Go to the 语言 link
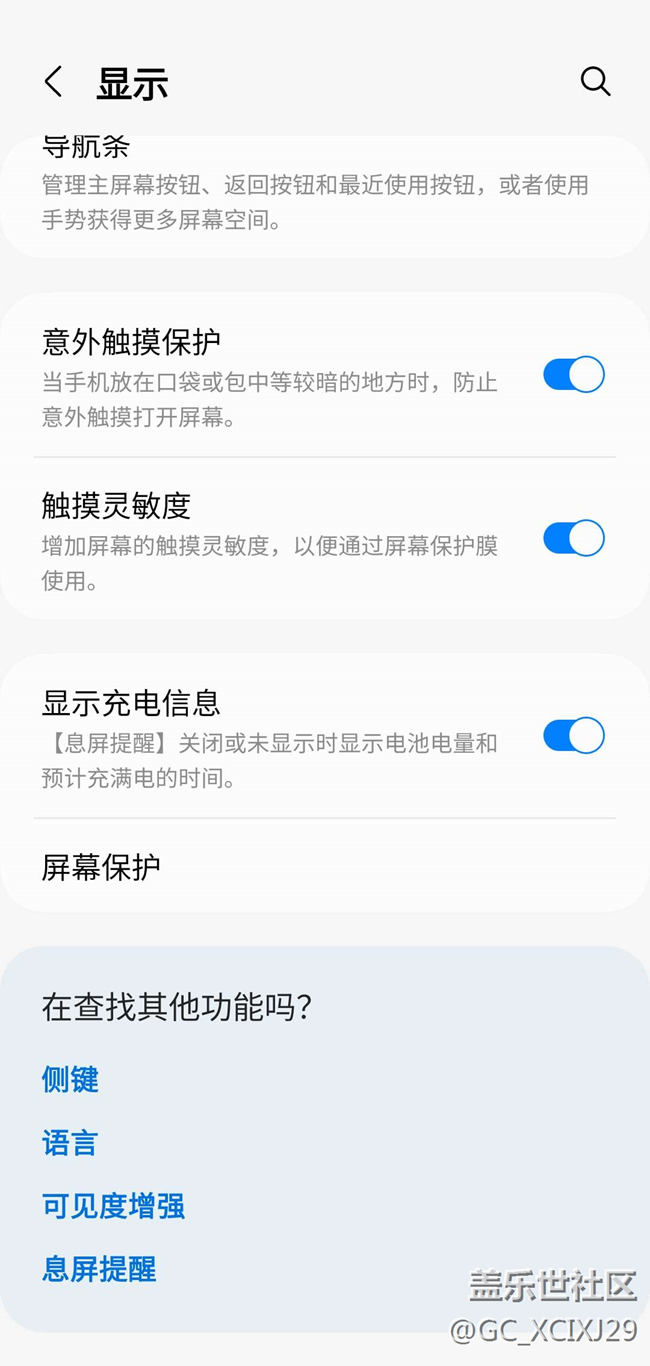This screenshot has width=650, height=1366. 70,1143
